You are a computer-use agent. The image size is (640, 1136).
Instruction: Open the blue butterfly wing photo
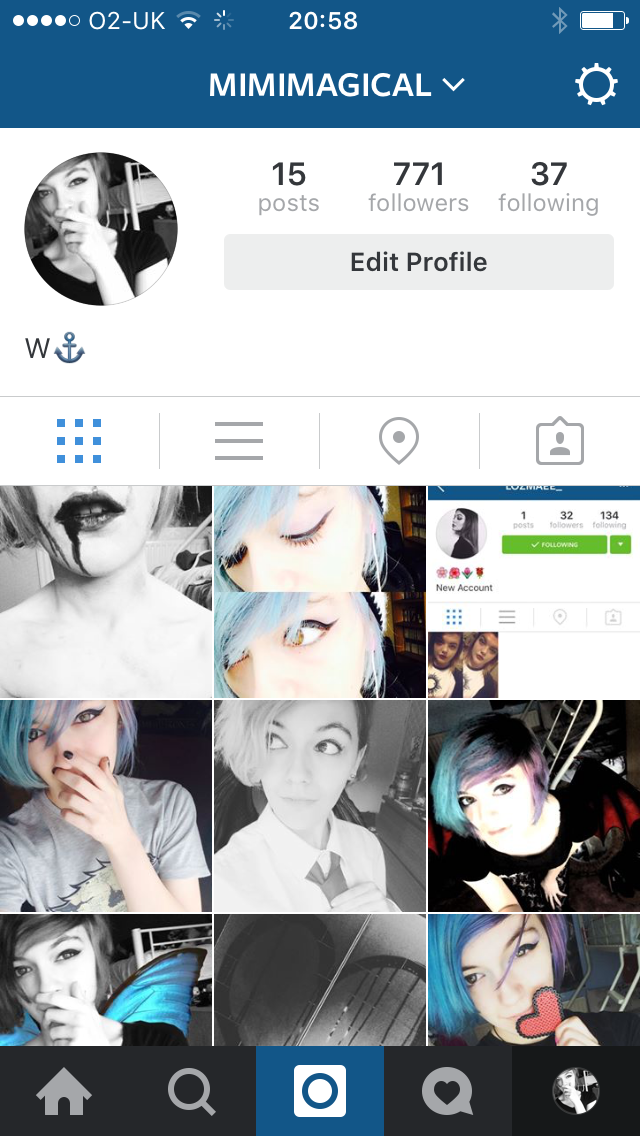pyautogui.click(x=106, y=980)
